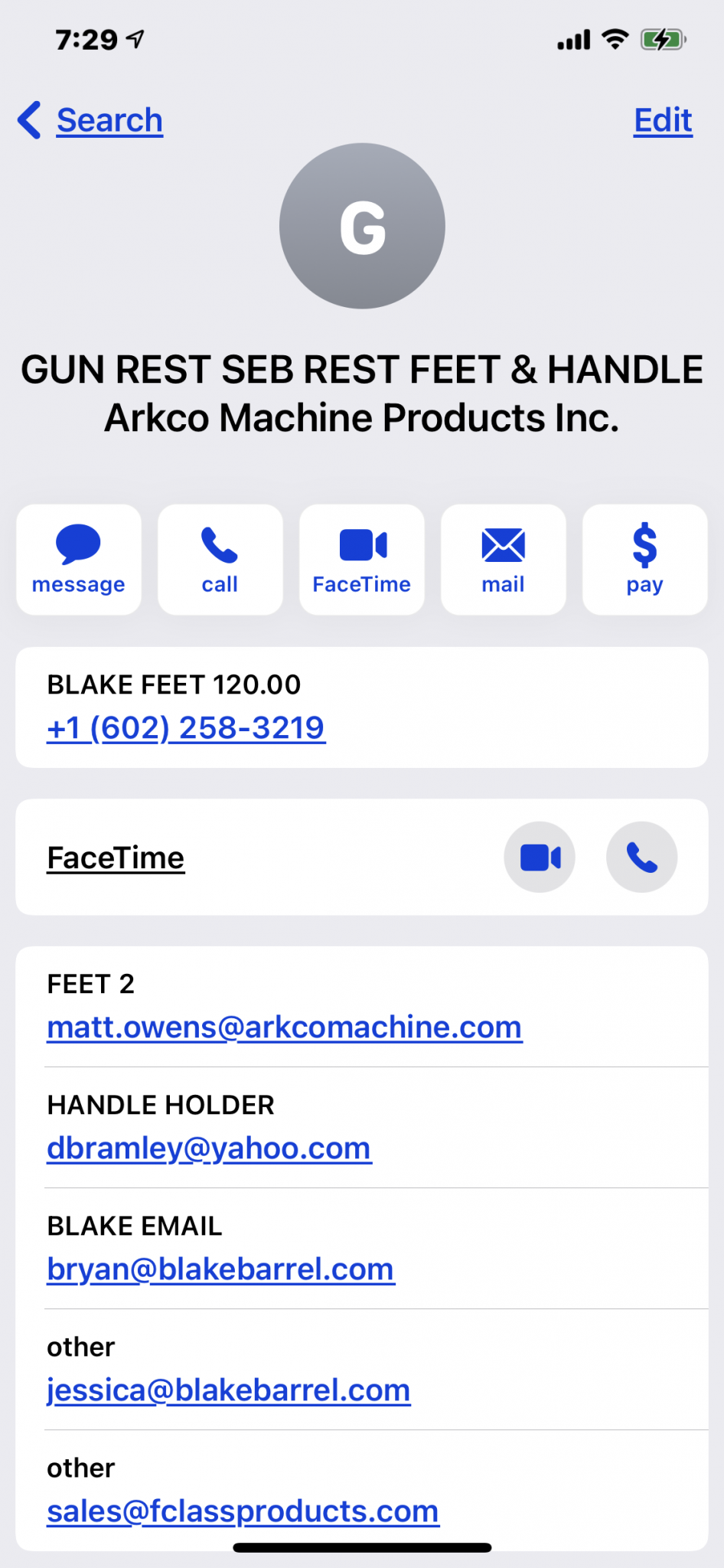Email matt.owens@arkcomachine.com
This screenshot has width=724, height=1568.
coord(285,1027)
